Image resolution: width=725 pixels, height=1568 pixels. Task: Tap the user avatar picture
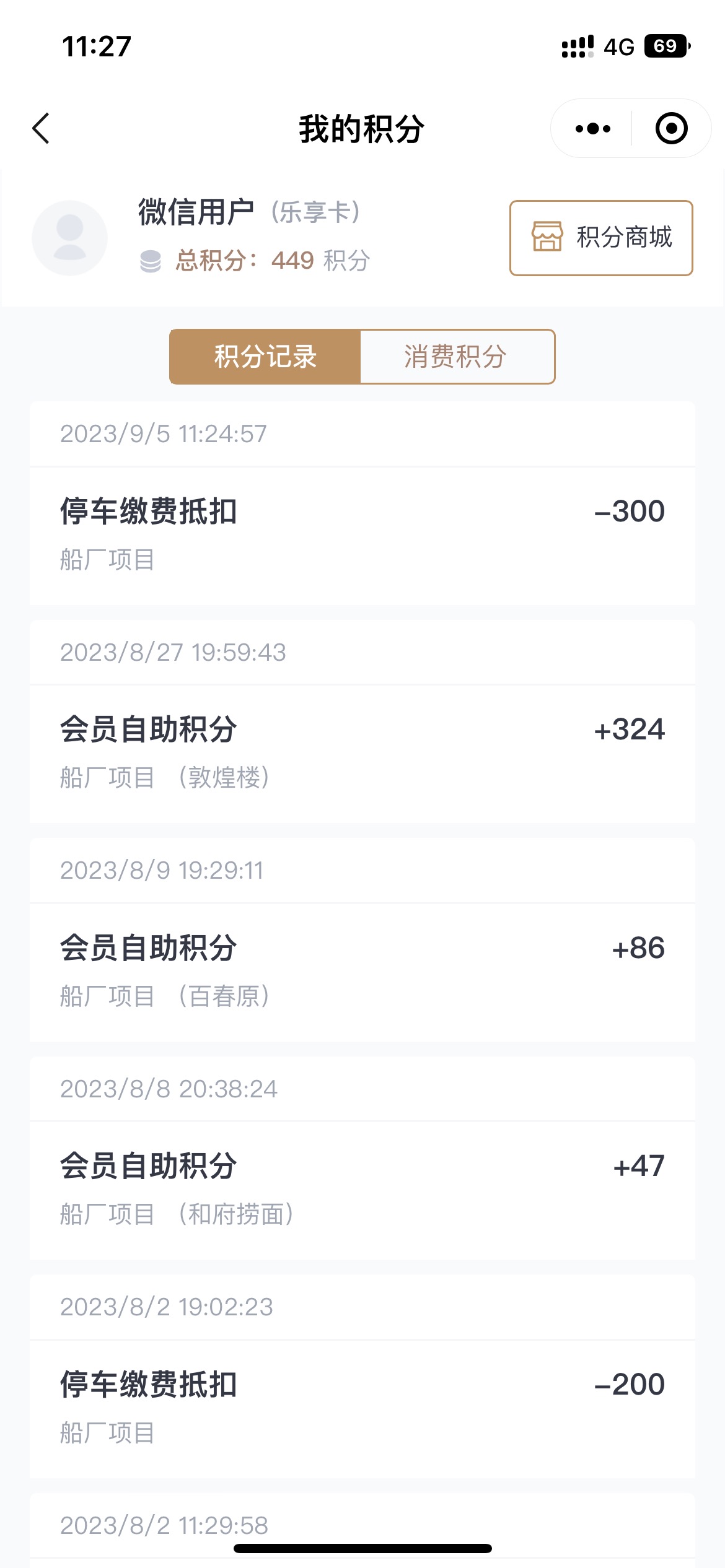[x=70, y=238]
